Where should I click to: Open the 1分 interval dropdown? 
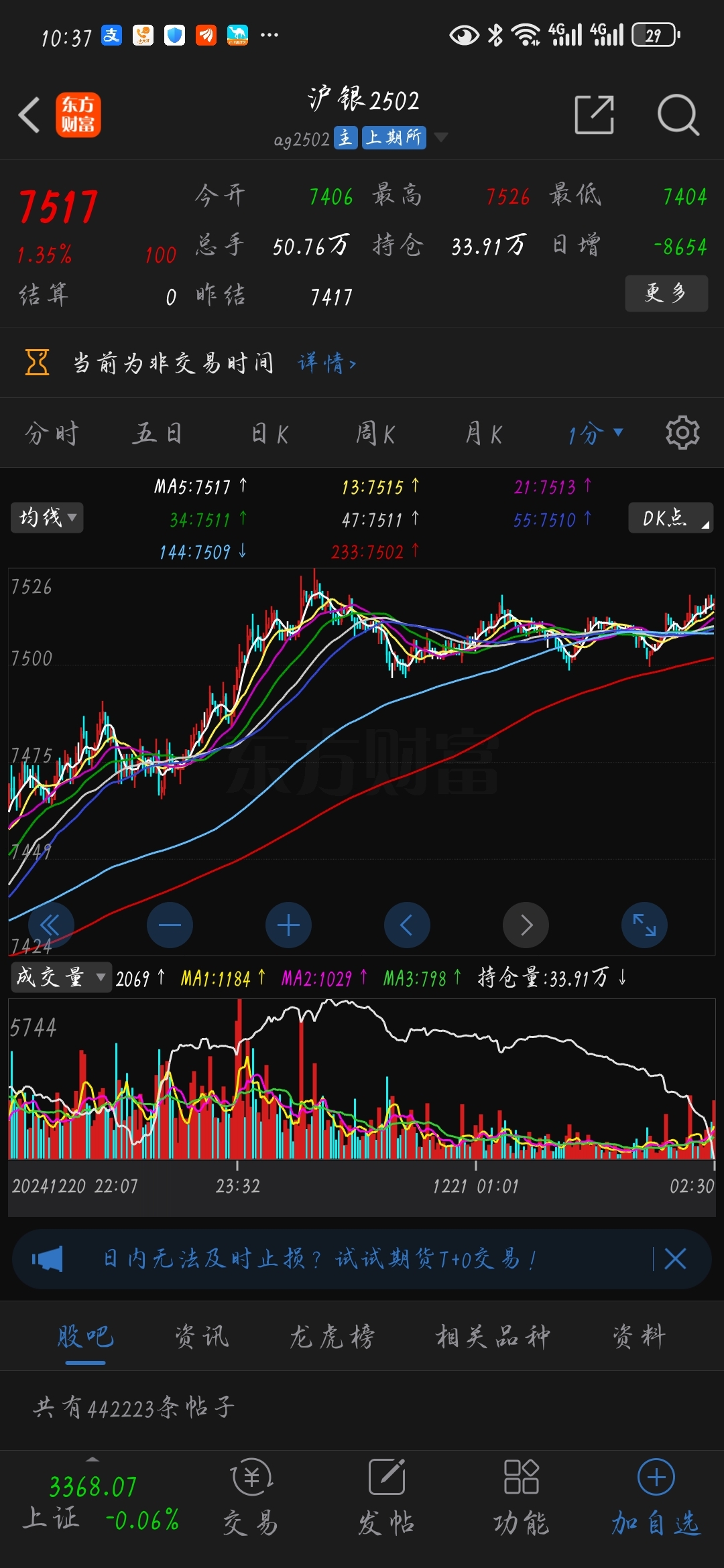[594, 432]
